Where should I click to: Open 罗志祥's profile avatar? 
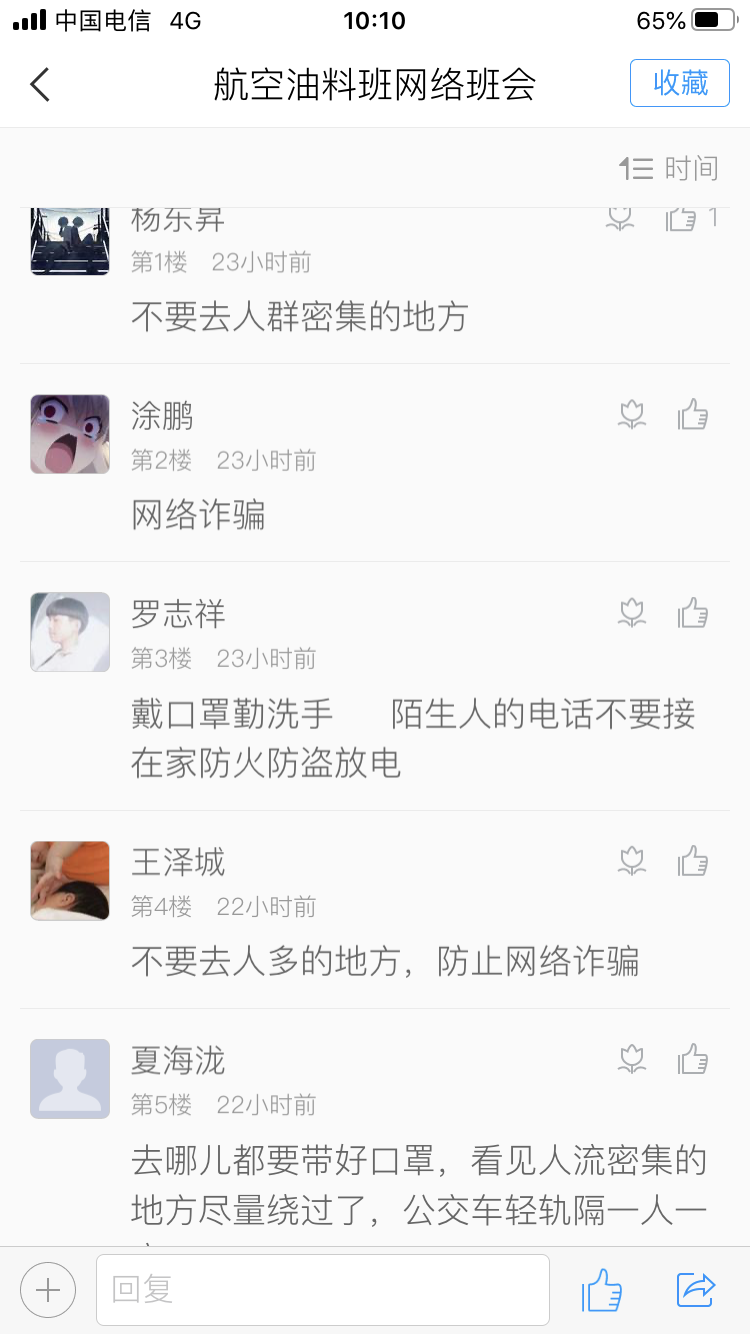pyautogui.click(x=70, y=632)
